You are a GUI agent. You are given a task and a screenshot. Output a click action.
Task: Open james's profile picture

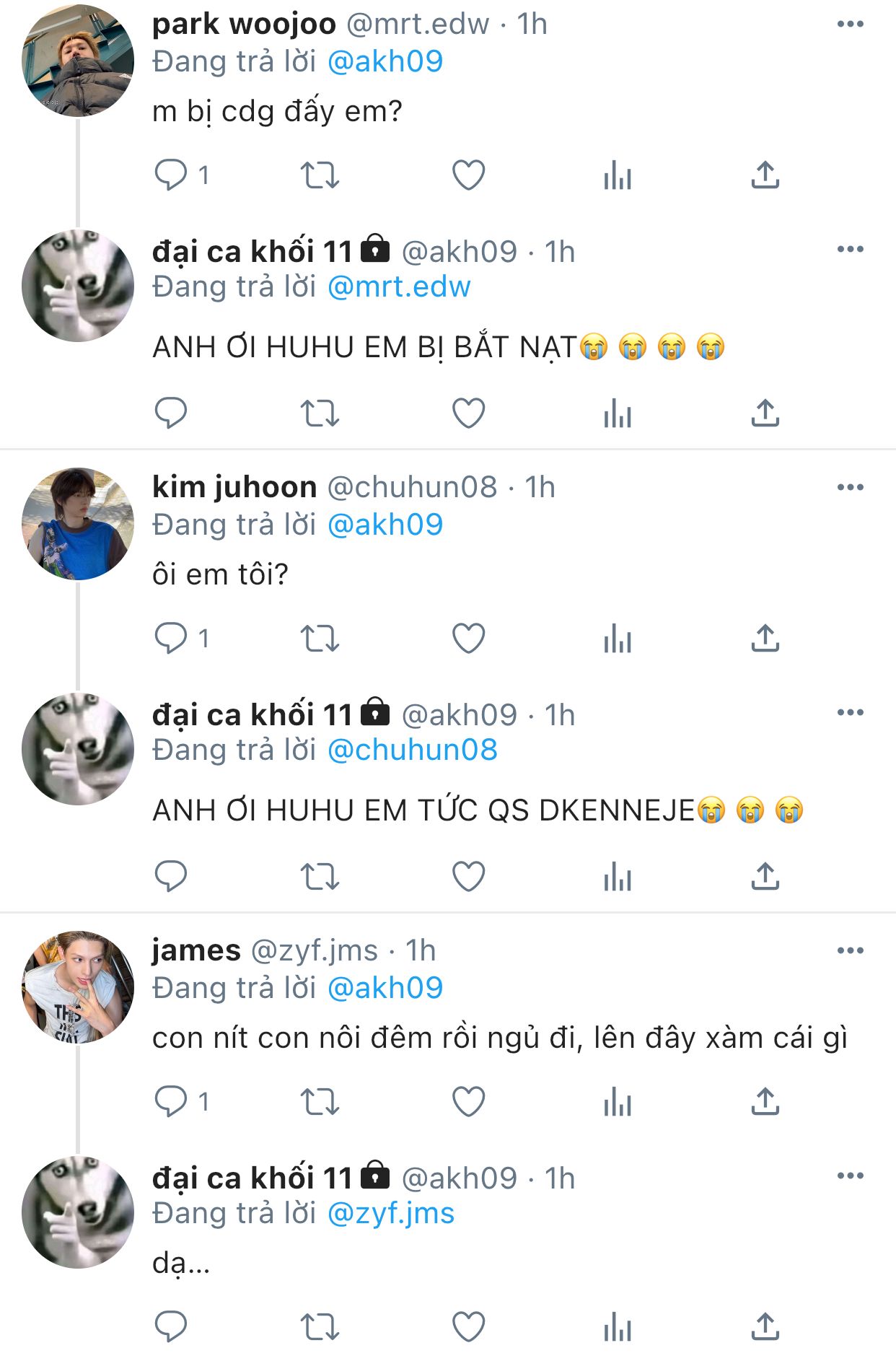point(78,987)
